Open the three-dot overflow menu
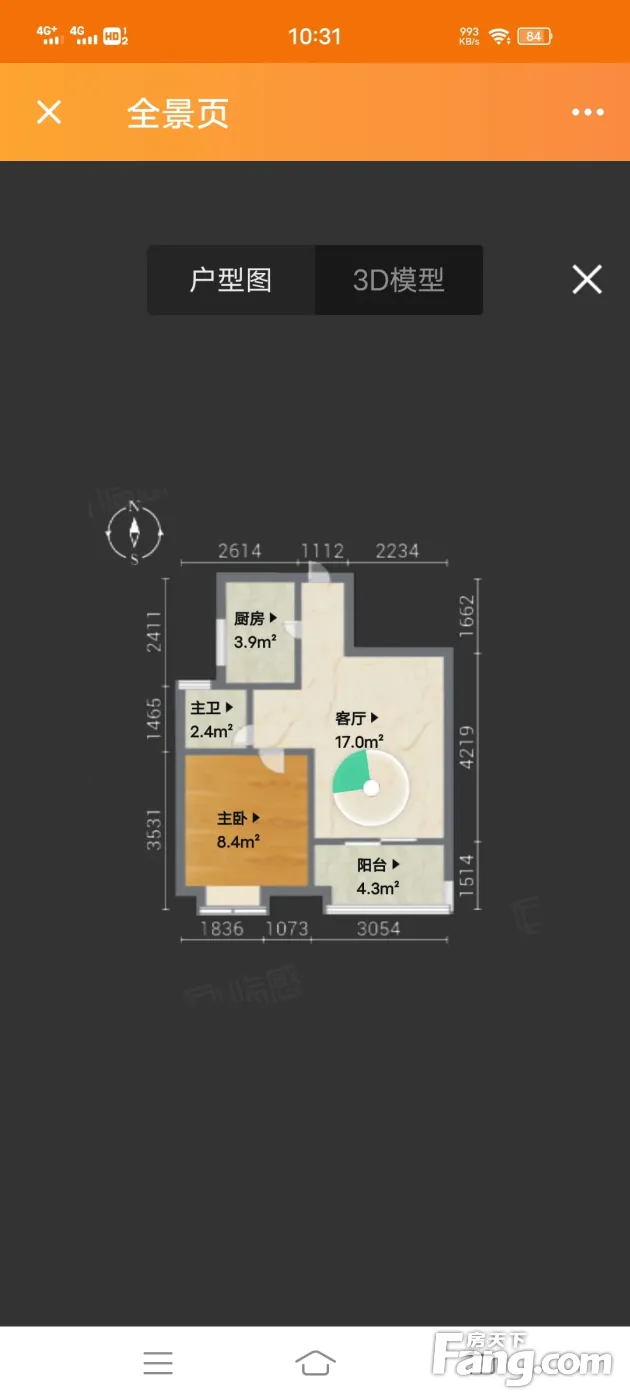 588,112
